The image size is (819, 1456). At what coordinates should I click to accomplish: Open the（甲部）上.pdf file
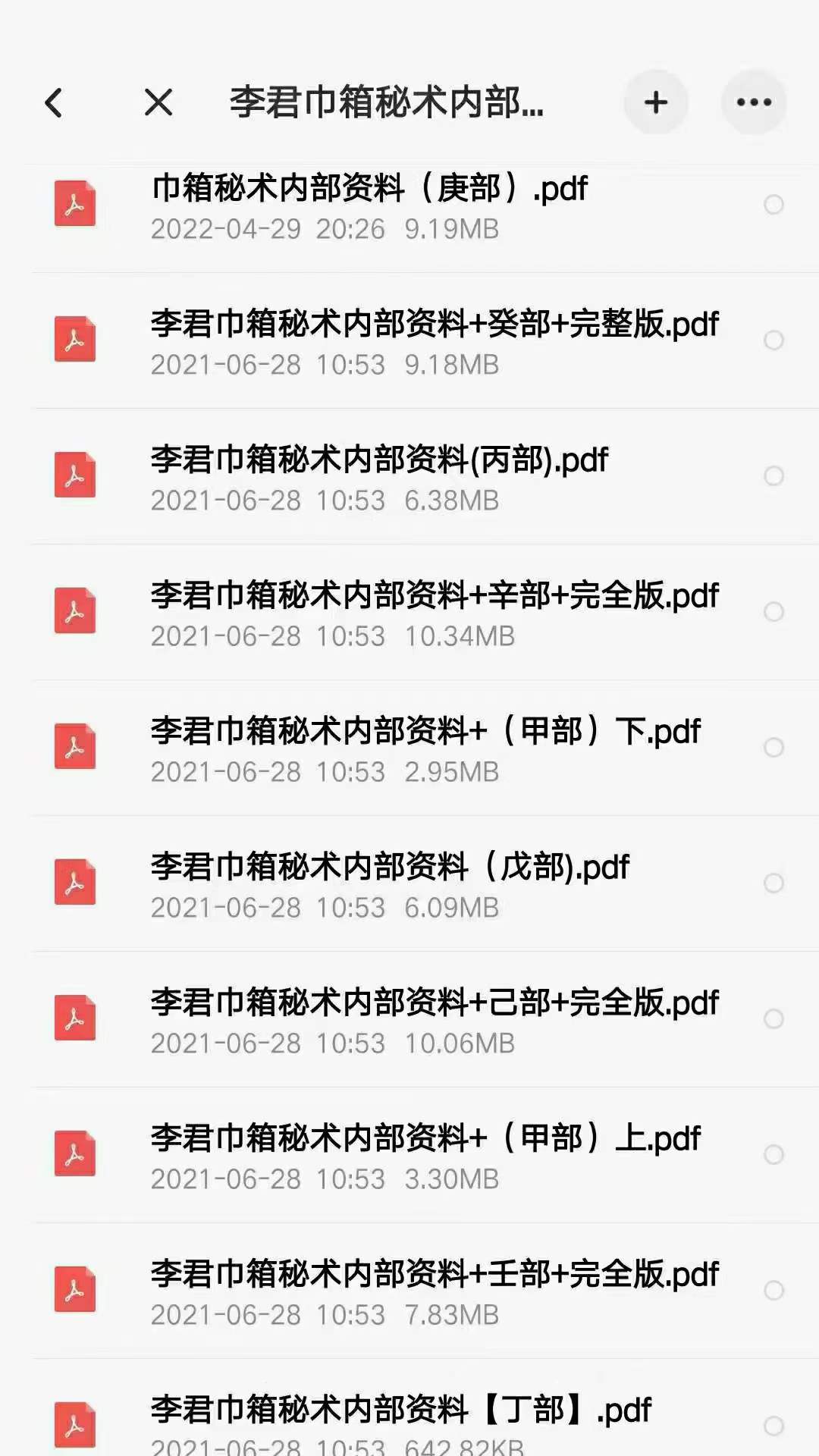425,1139
